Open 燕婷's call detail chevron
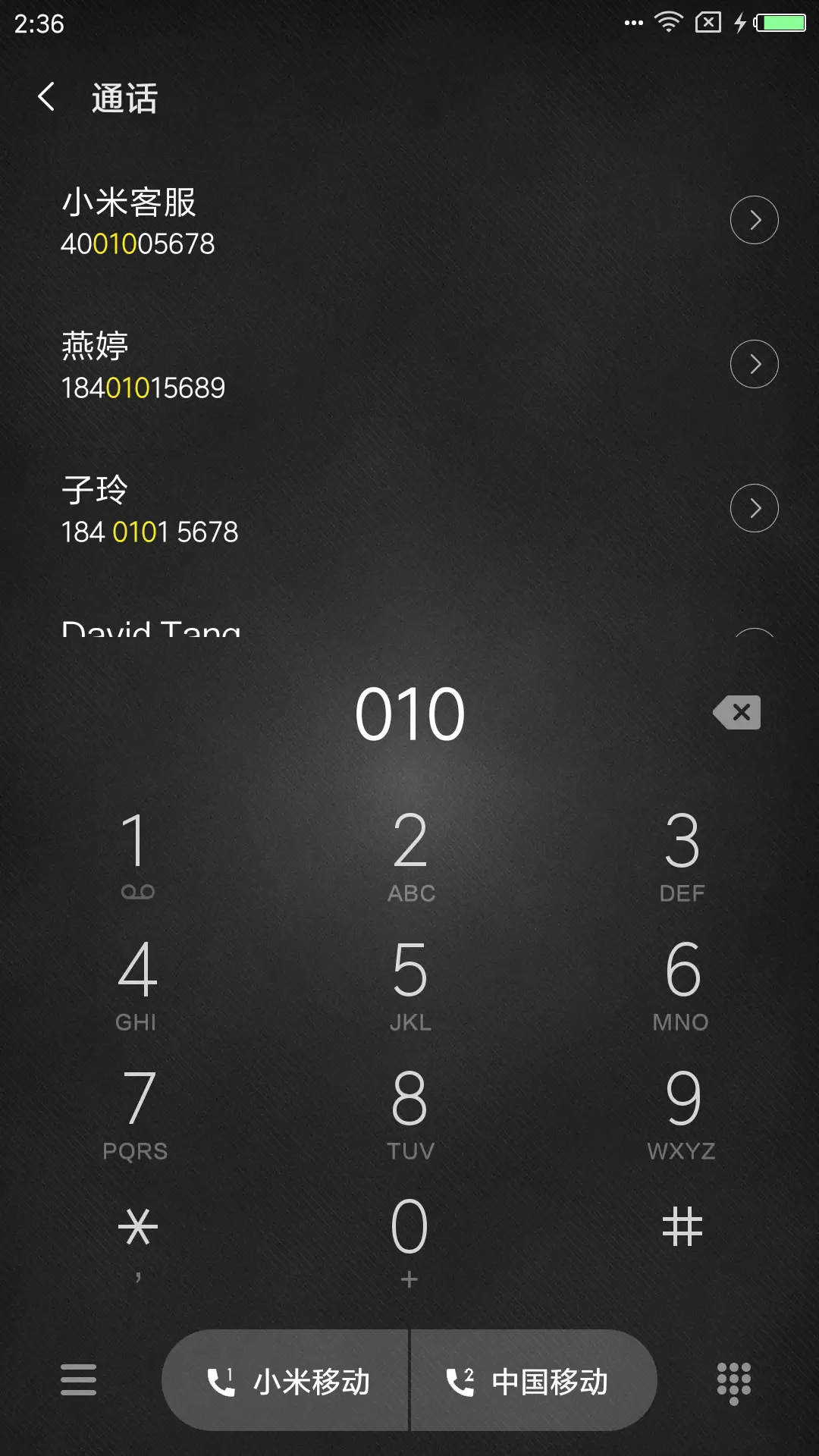The image size is (819, 1456). point(754,363)
